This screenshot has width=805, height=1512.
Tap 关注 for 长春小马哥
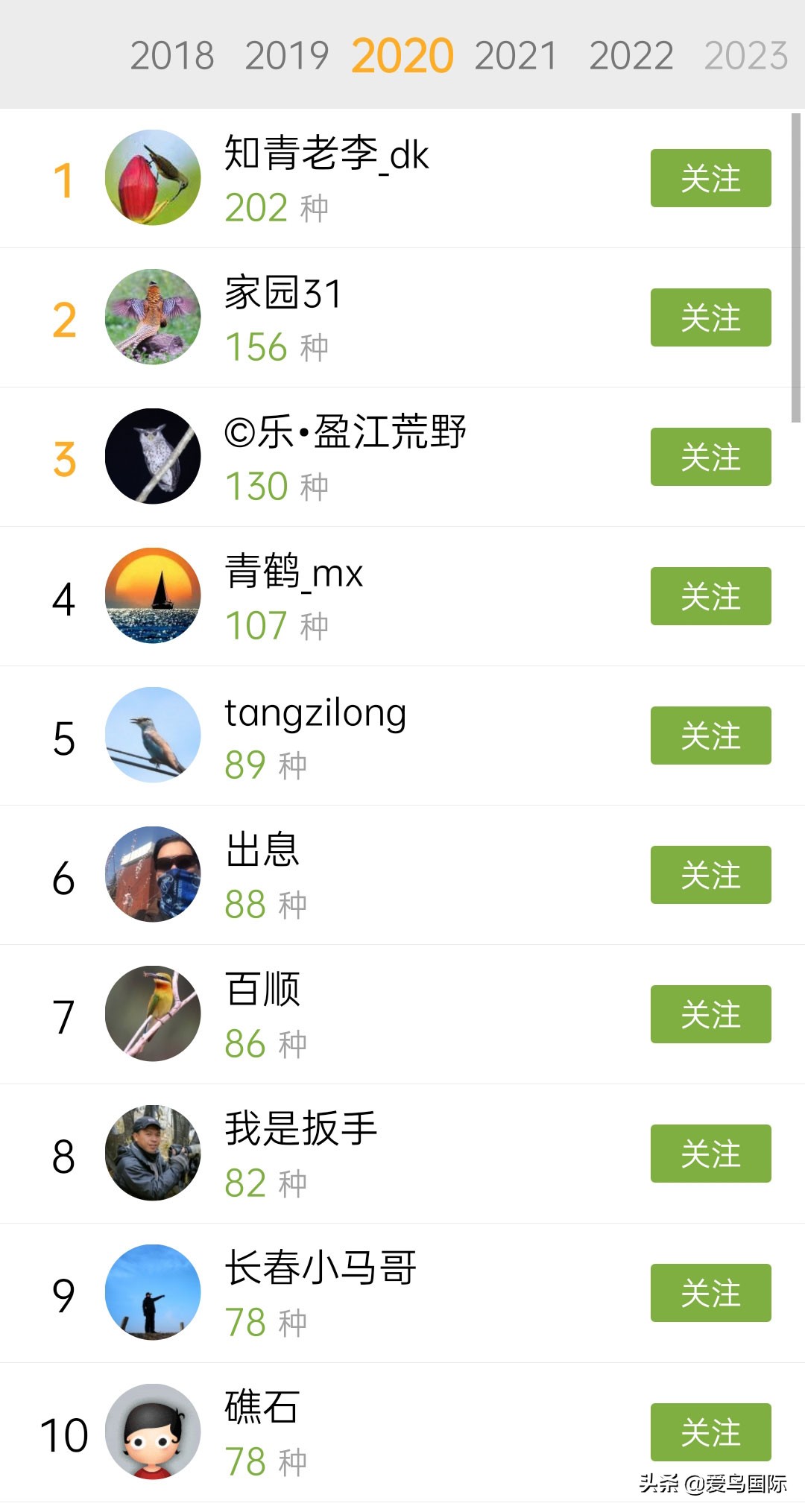[710, 1293]
